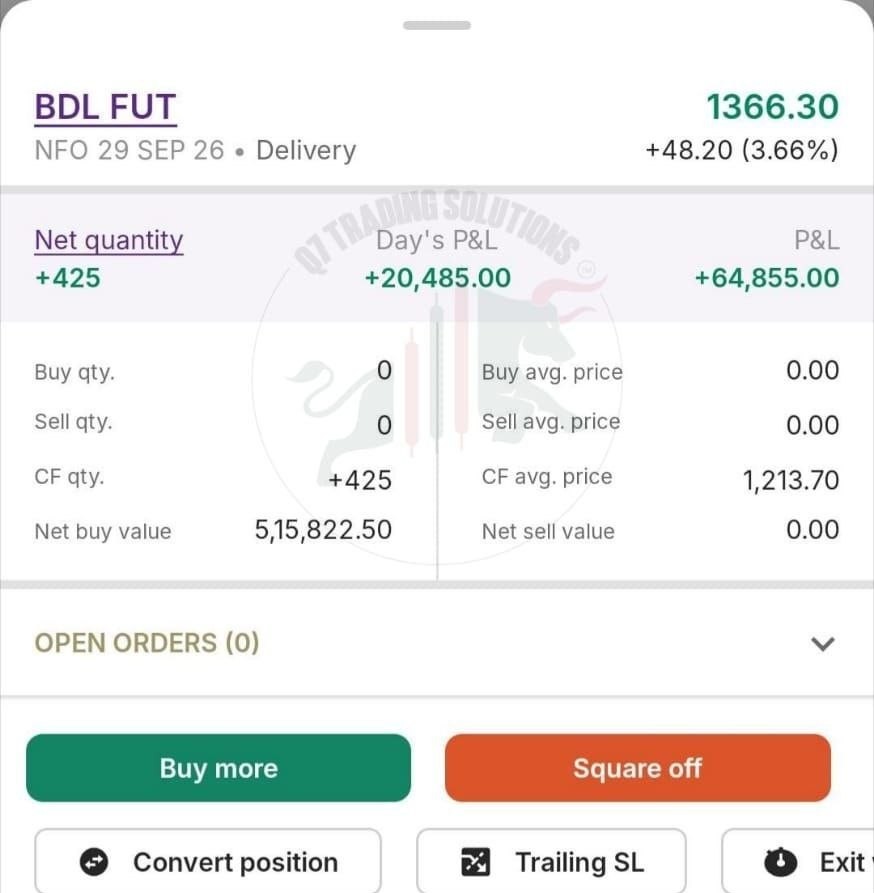Image resolution: width=874 pixels, height=893 pixels.
Task: Set a Trailing SL
Action: (551, 861)
